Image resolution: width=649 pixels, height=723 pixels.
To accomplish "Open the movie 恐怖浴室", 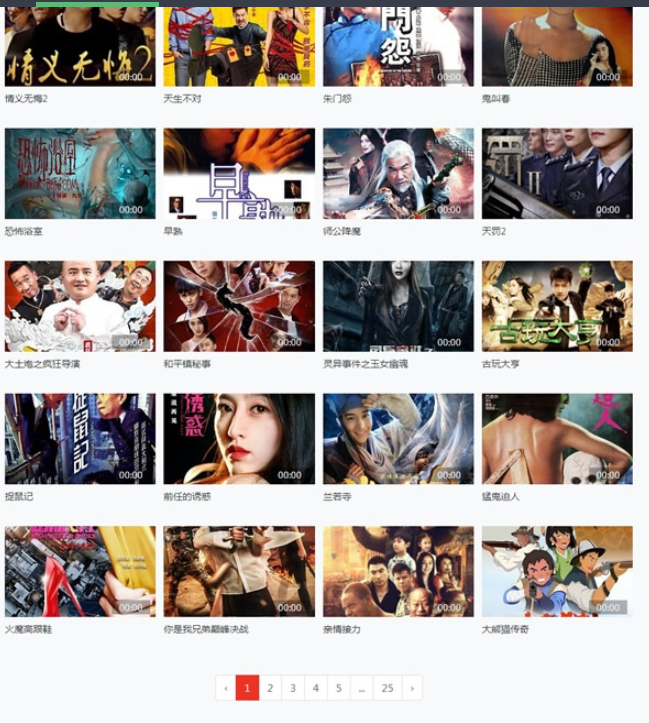I will [x=80, y=173].
